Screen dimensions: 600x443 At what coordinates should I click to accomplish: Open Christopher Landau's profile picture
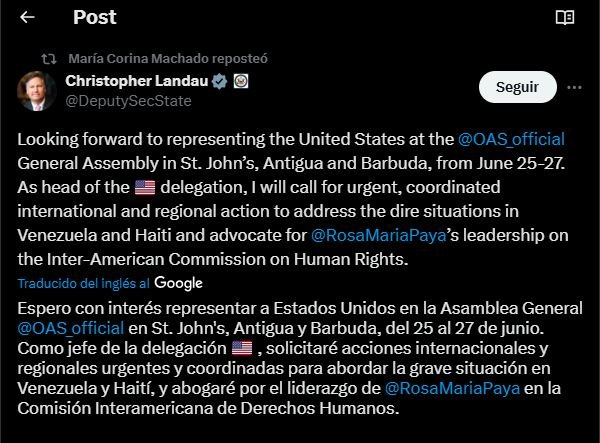36,90
